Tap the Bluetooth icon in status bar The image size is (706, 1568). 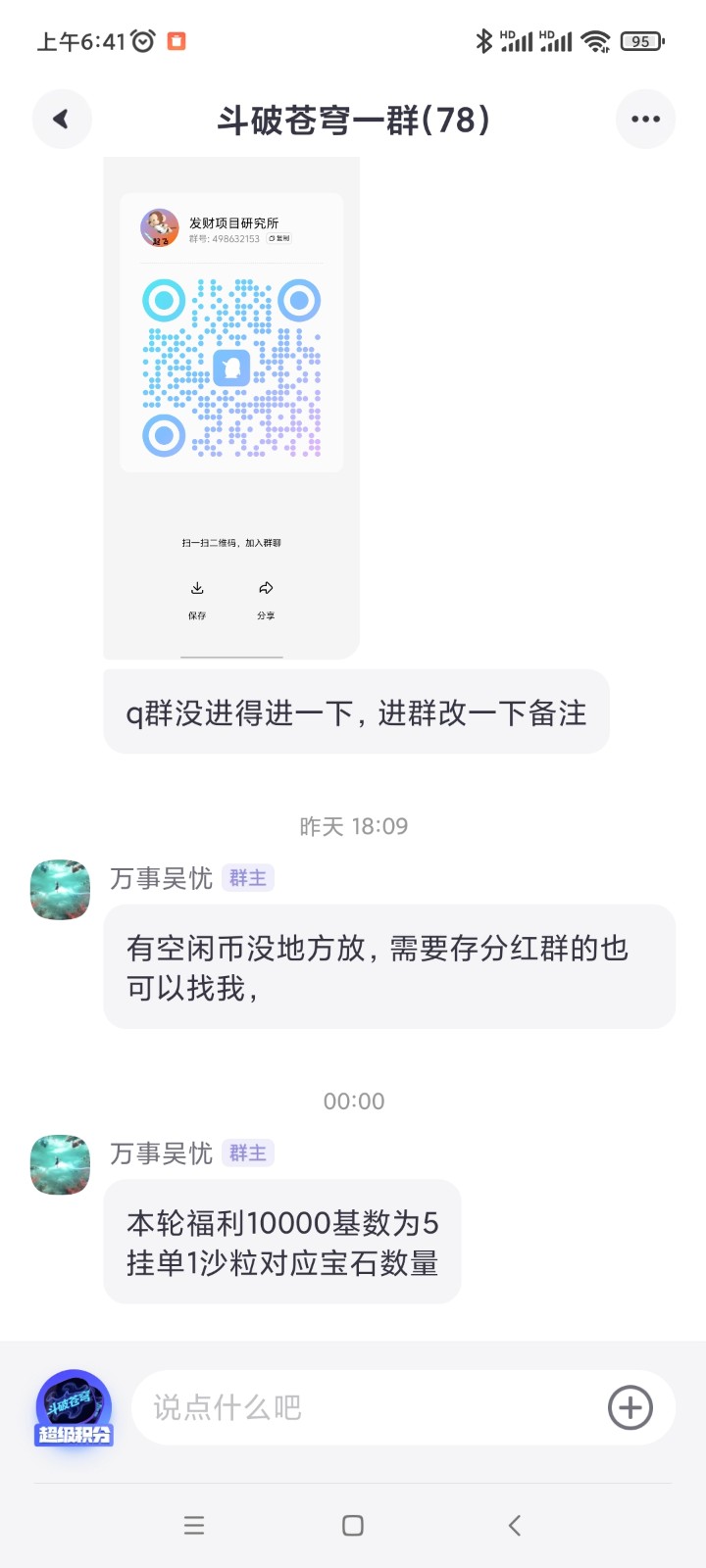pos(481,40)
